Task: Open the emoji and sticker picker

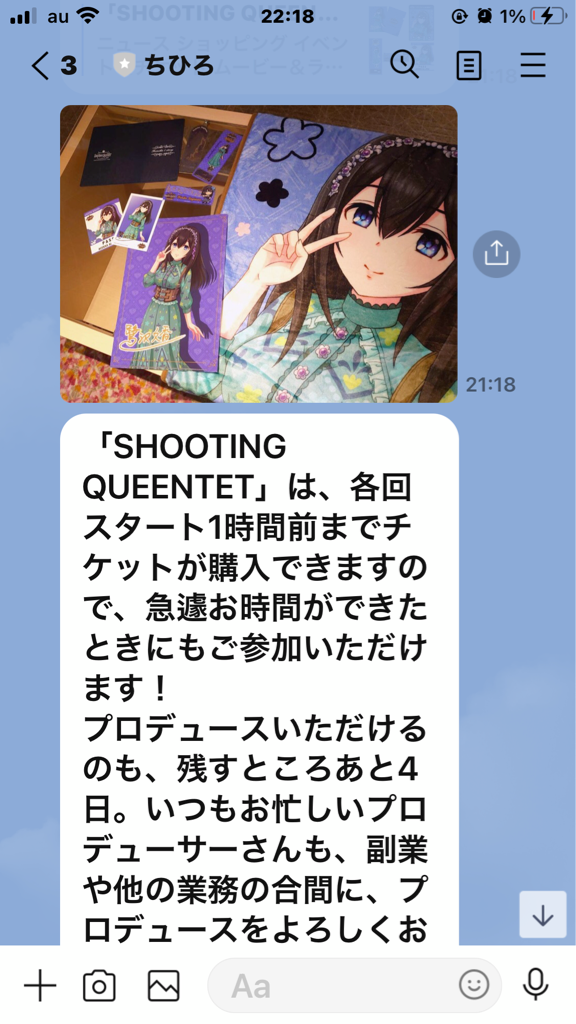Action: click(x=474, y=985)
